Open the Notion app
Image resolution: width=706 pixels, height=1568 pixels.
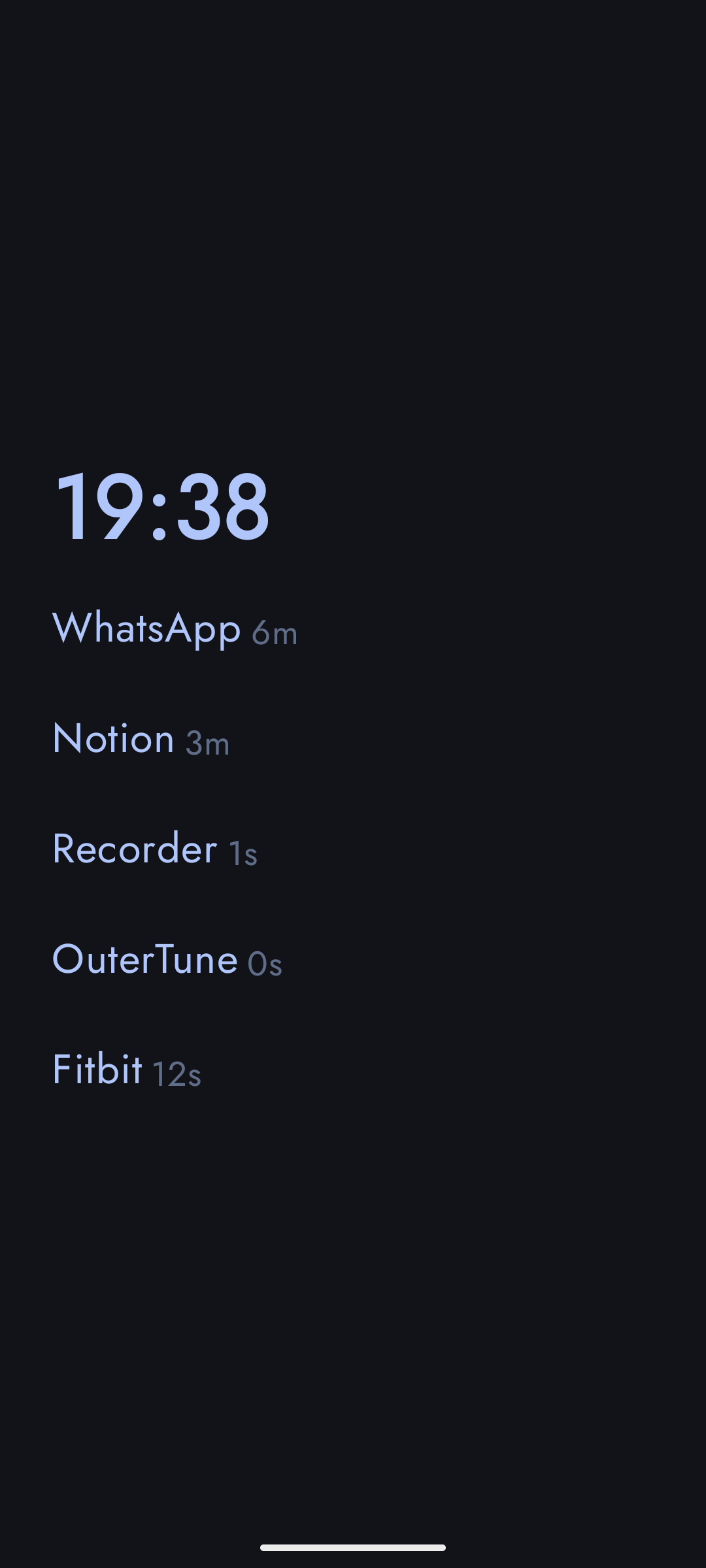[x=114, y=739]
